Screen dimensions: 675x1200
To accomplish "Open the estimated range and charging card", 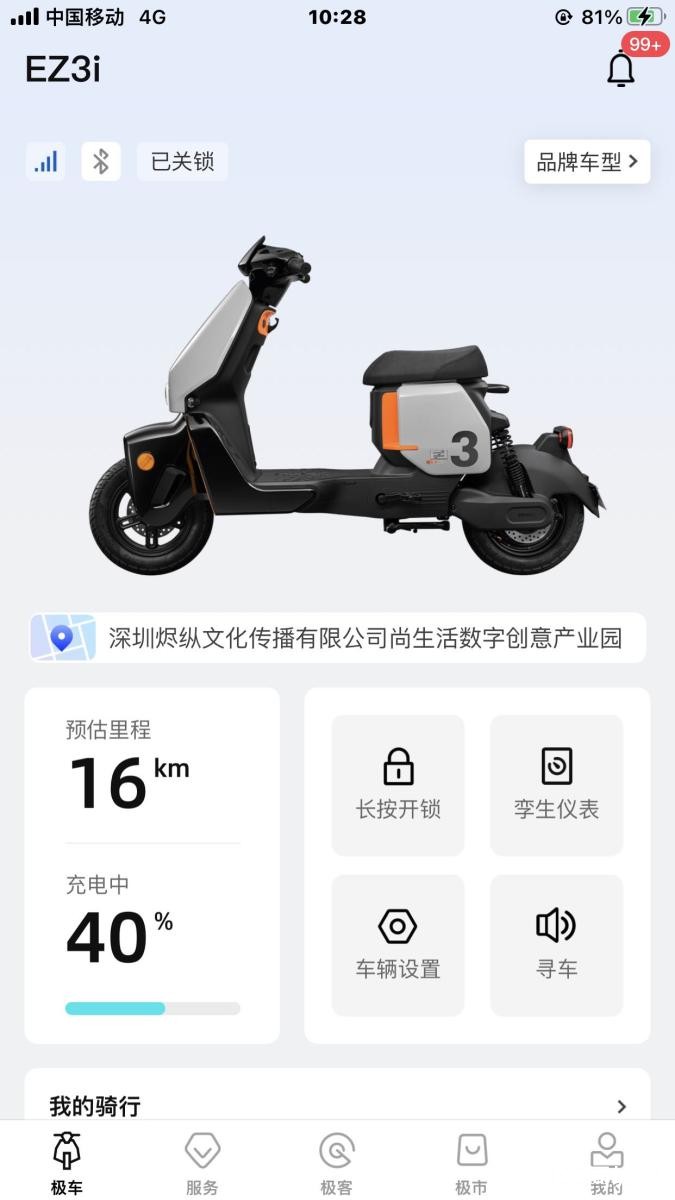I will [x=152, y=865].
